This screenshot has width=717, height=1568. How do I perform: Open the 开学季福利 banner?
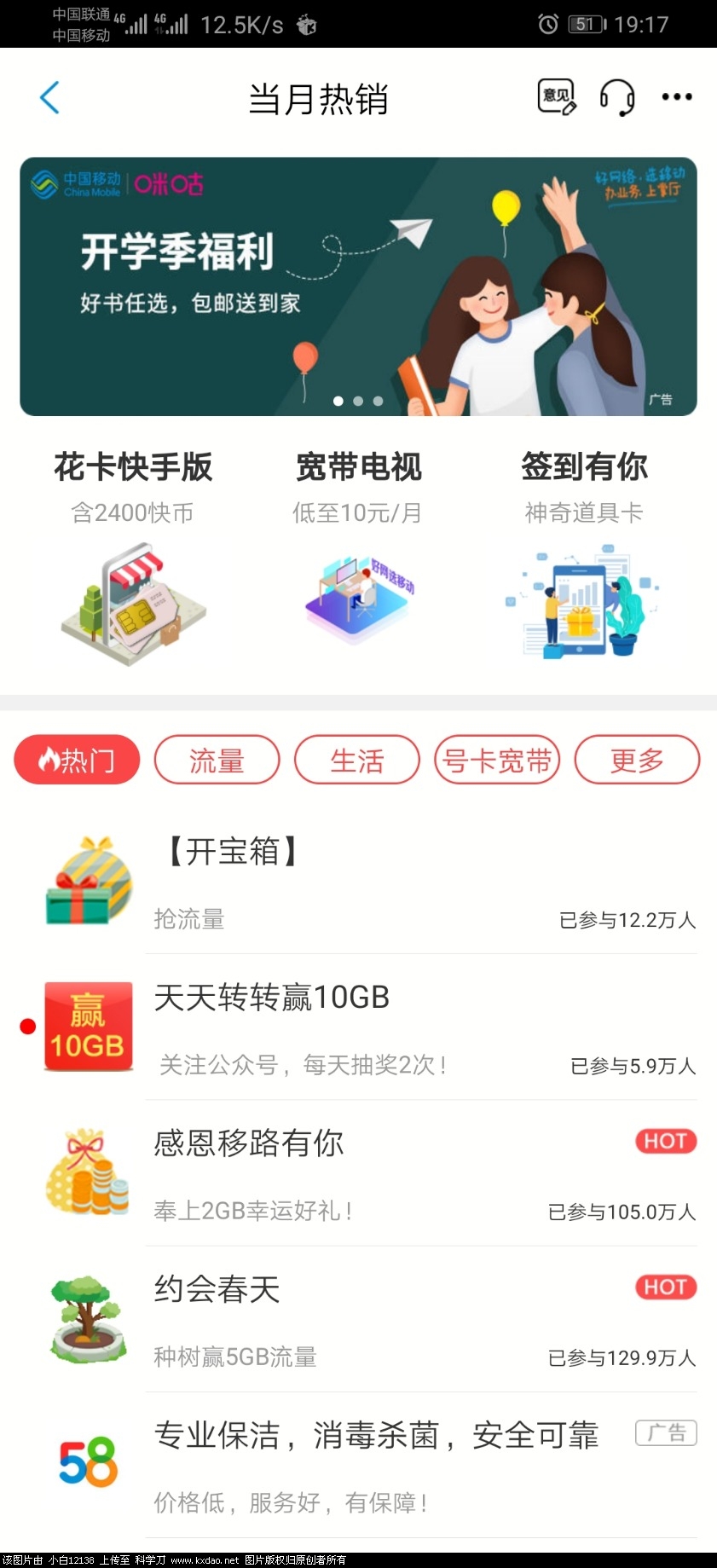point(358,286)
